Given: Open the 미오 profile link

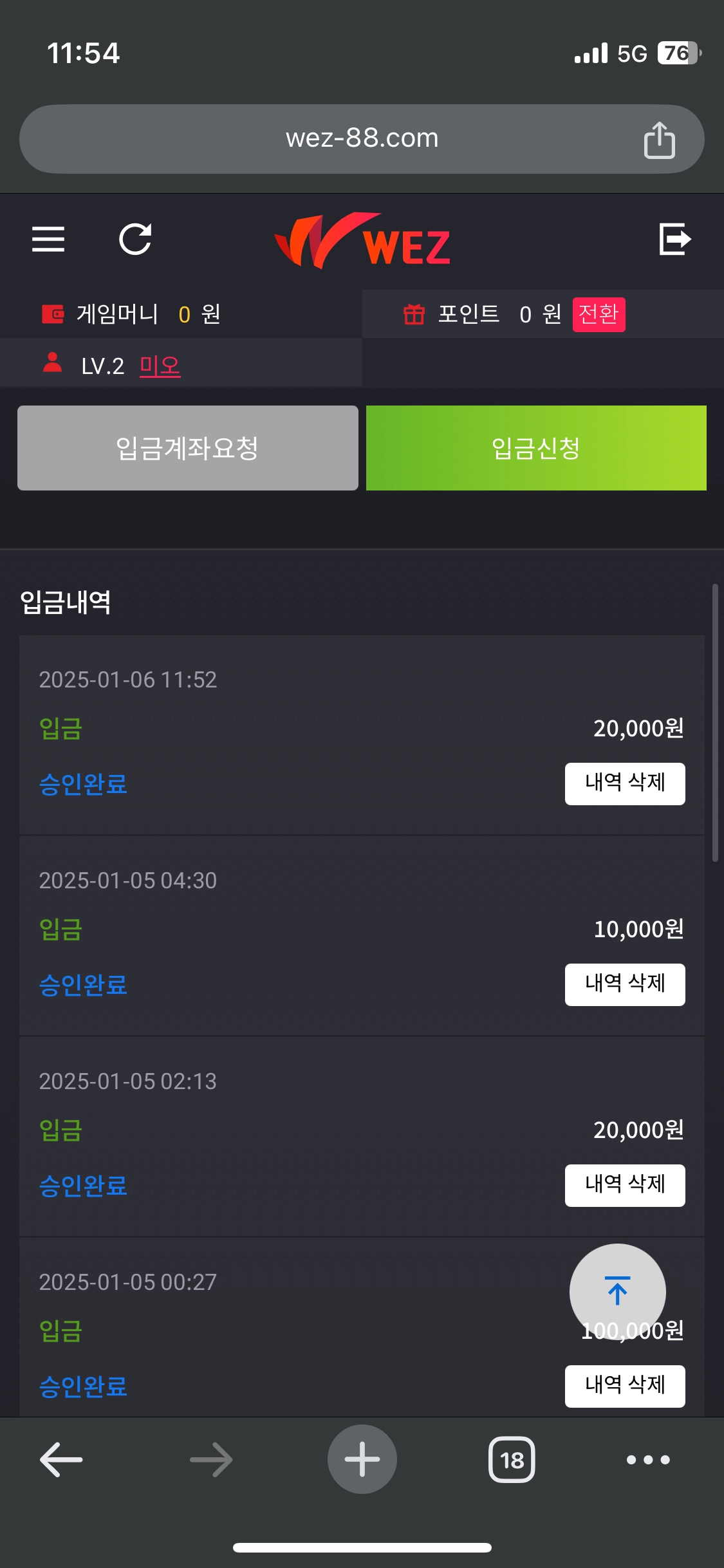Looking at the screenshot, I should tap(160, 366).
